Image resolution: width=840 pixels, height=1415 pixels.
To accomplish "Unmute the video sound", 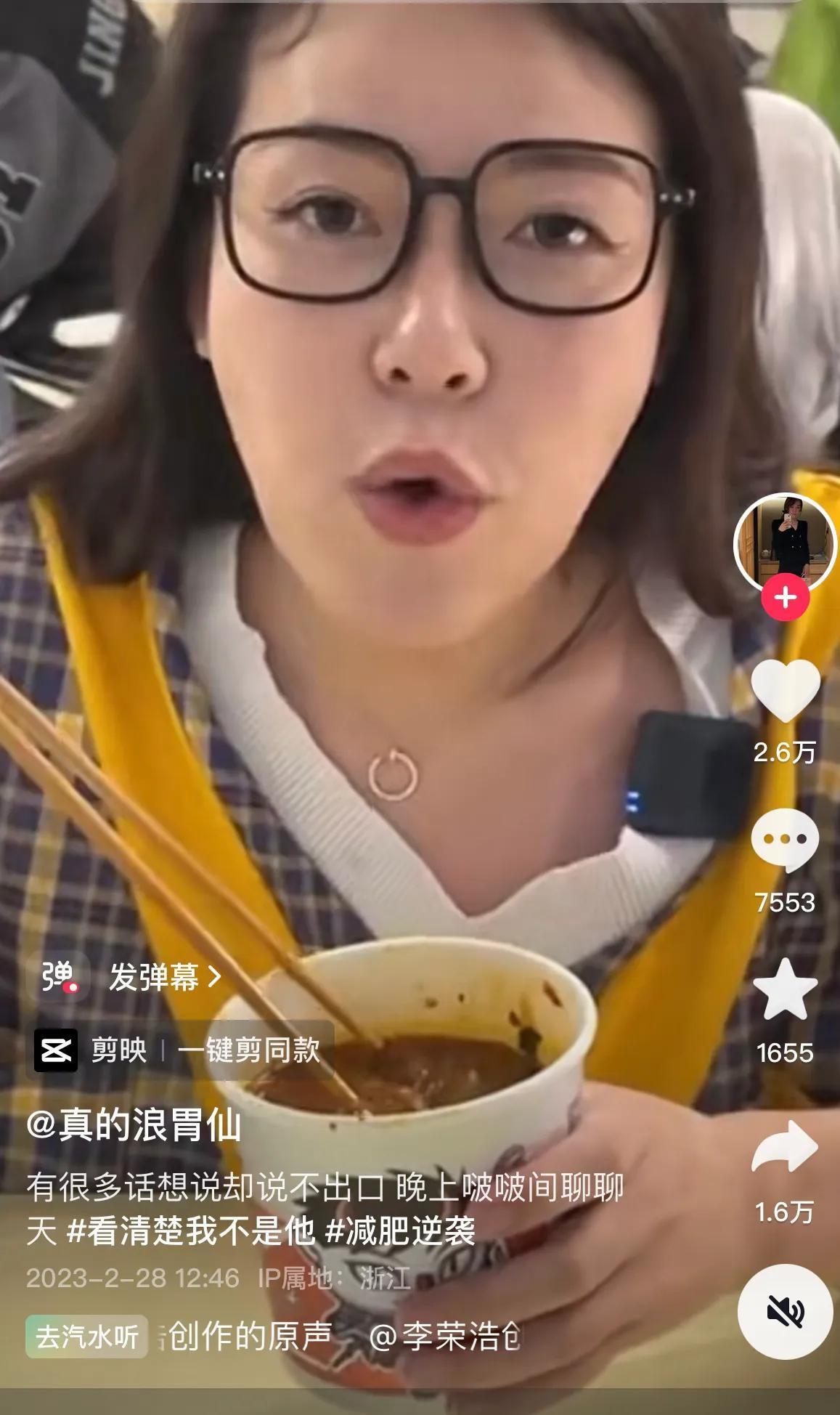I will coord(785,1311).
